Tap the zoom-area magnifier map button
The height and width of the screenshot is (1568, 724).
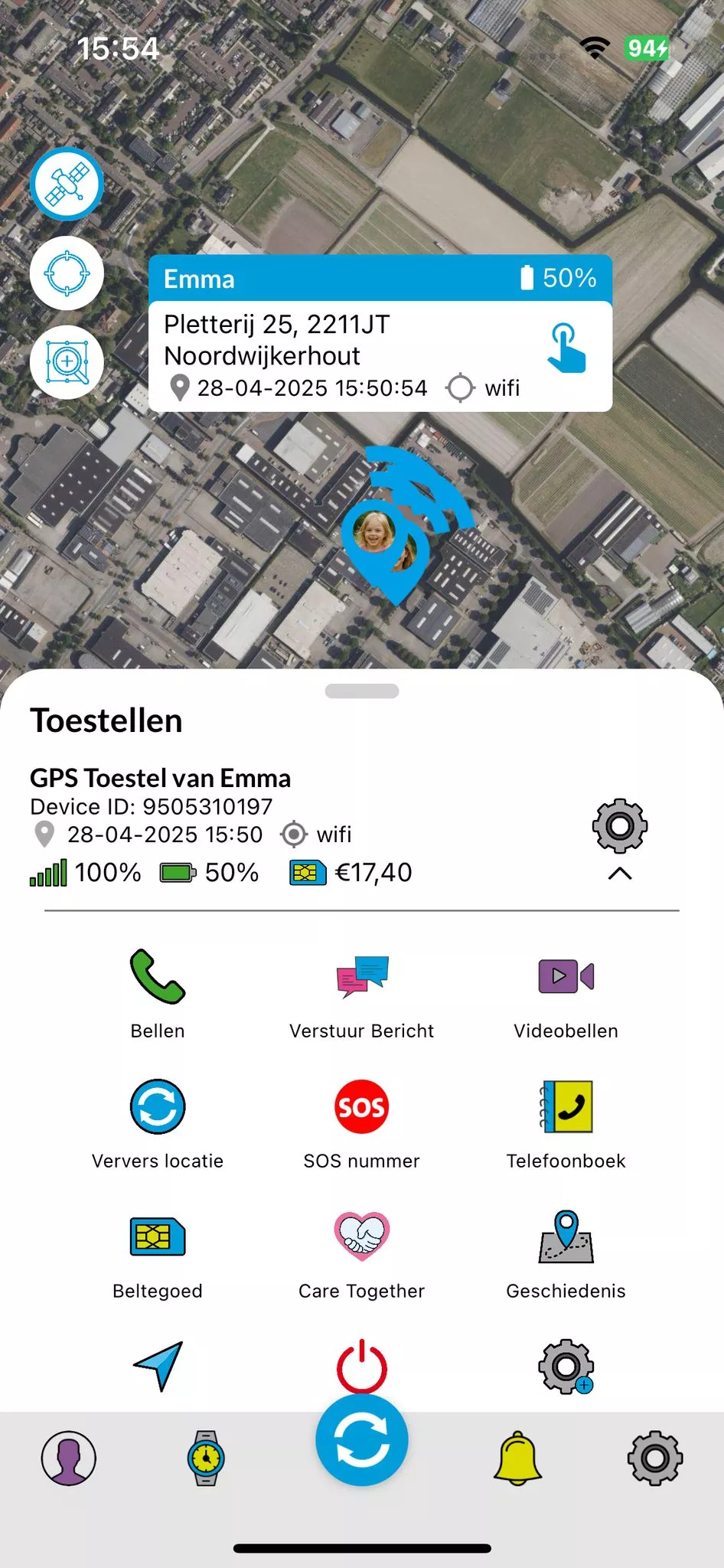click(x=67, y=361)
